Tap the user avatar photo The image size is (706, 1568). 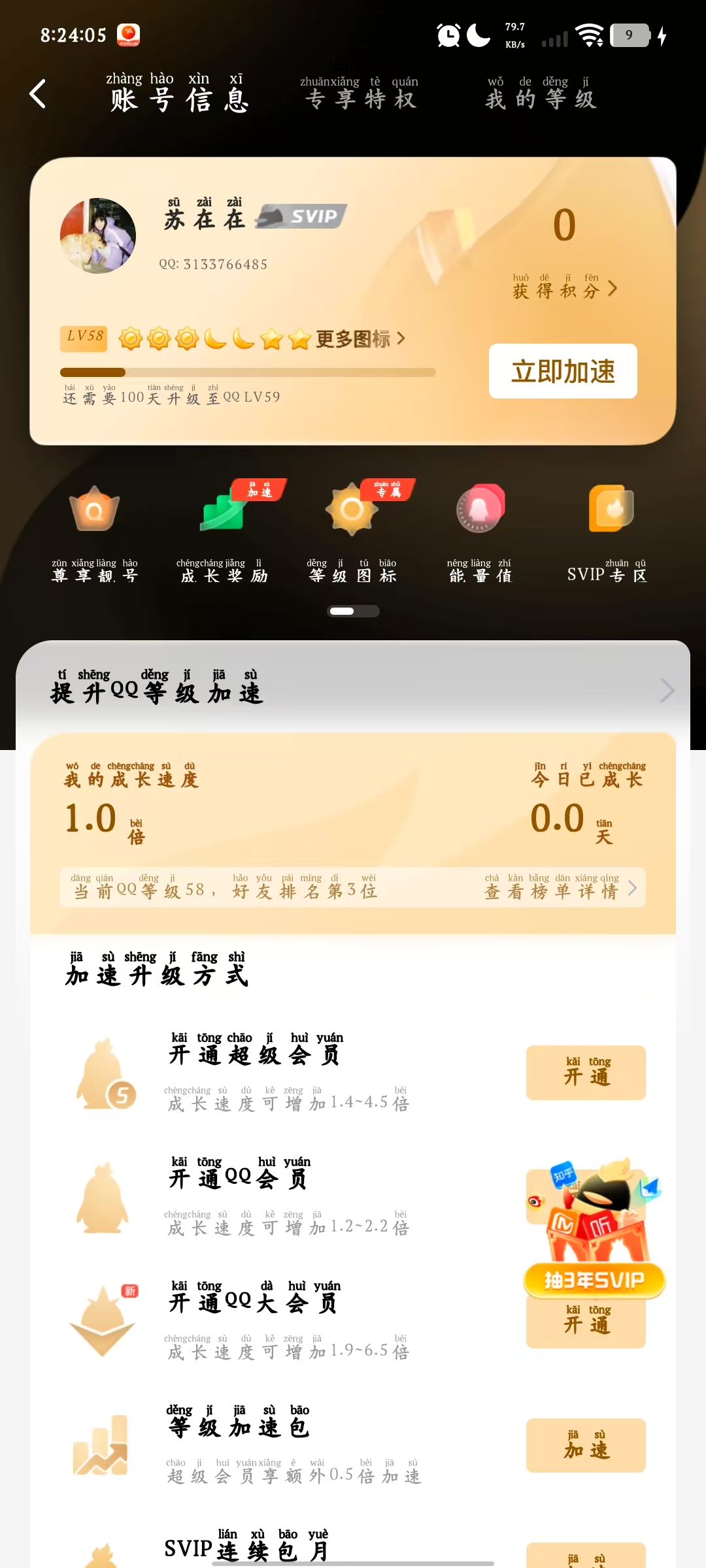pyautogui.click(x=98, y=236)
